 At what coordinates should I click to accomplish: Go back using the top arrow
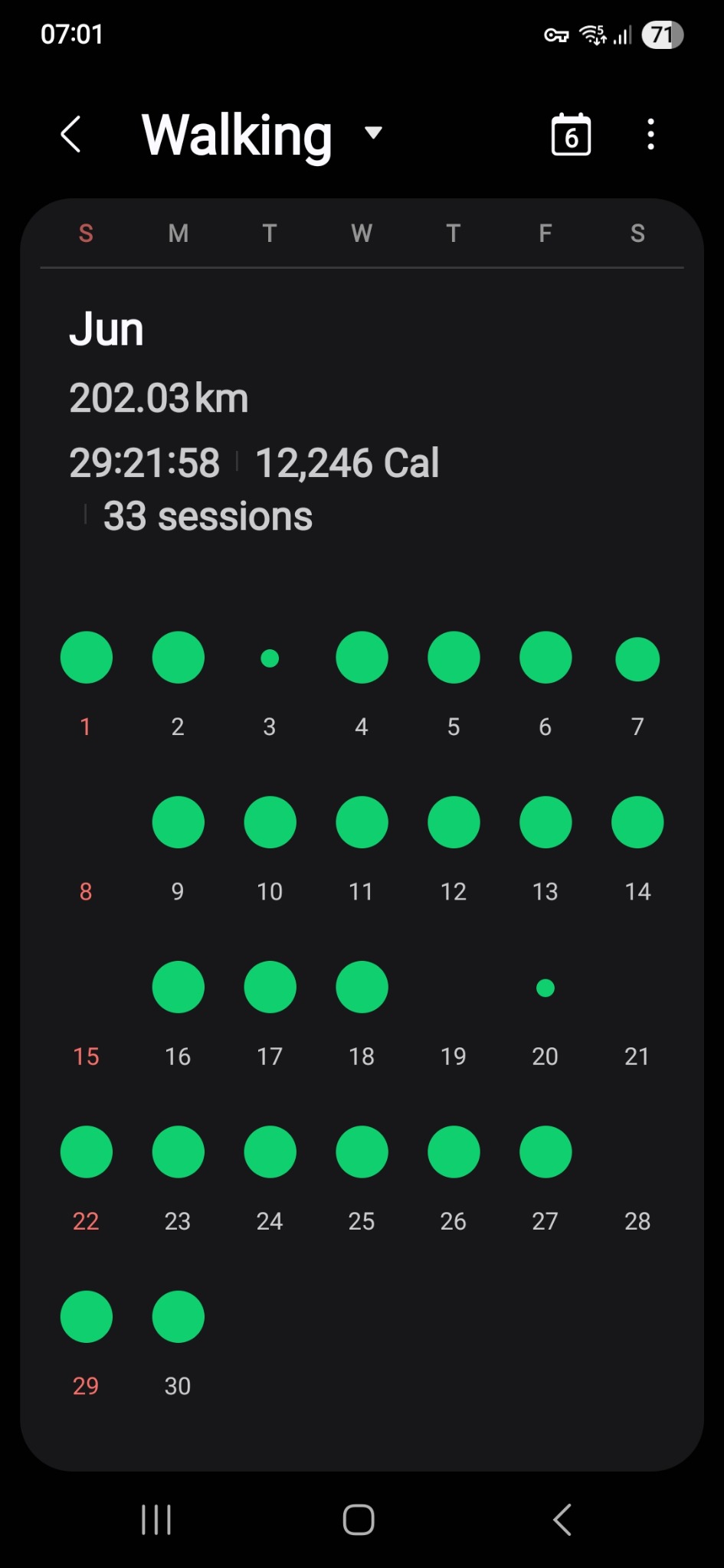(71, 135)
